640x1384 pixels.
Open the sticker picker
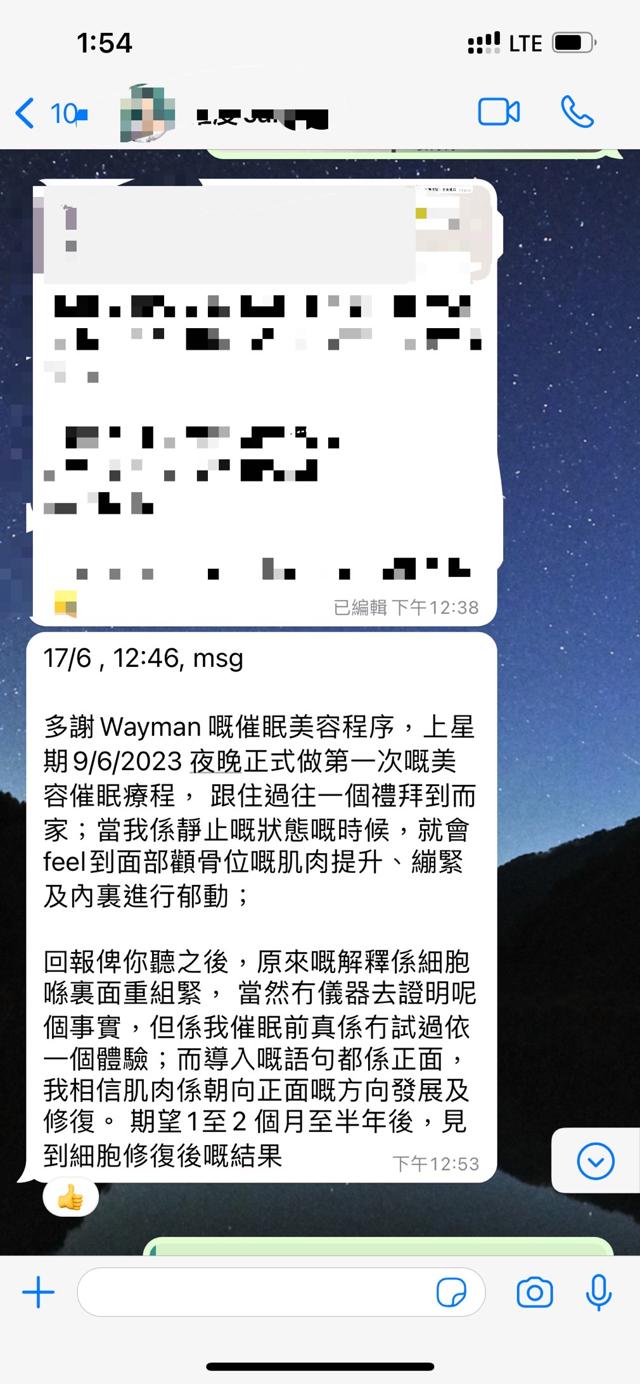pyautogui.click(x=452, y=1293)
